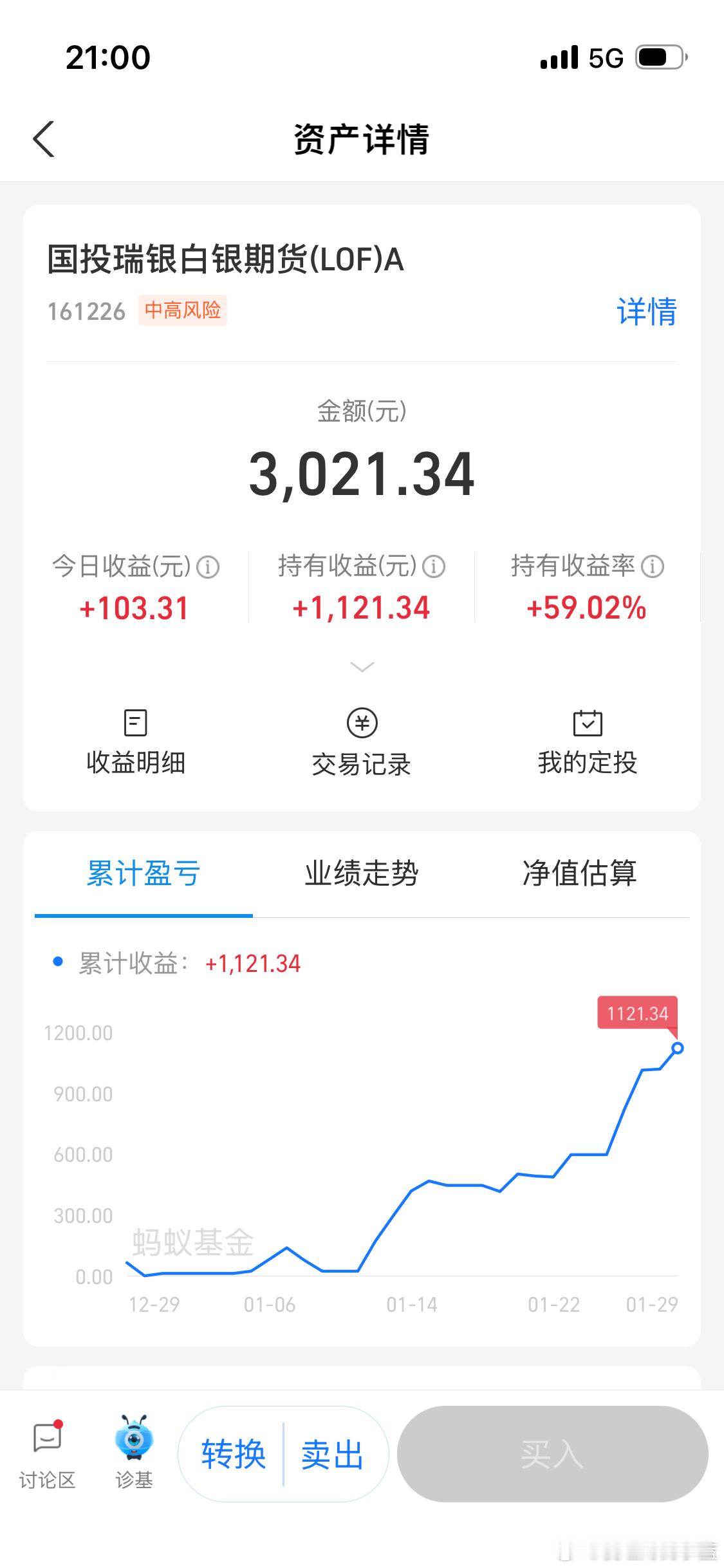Tap the 卖出 sell button

point(331,1453)
